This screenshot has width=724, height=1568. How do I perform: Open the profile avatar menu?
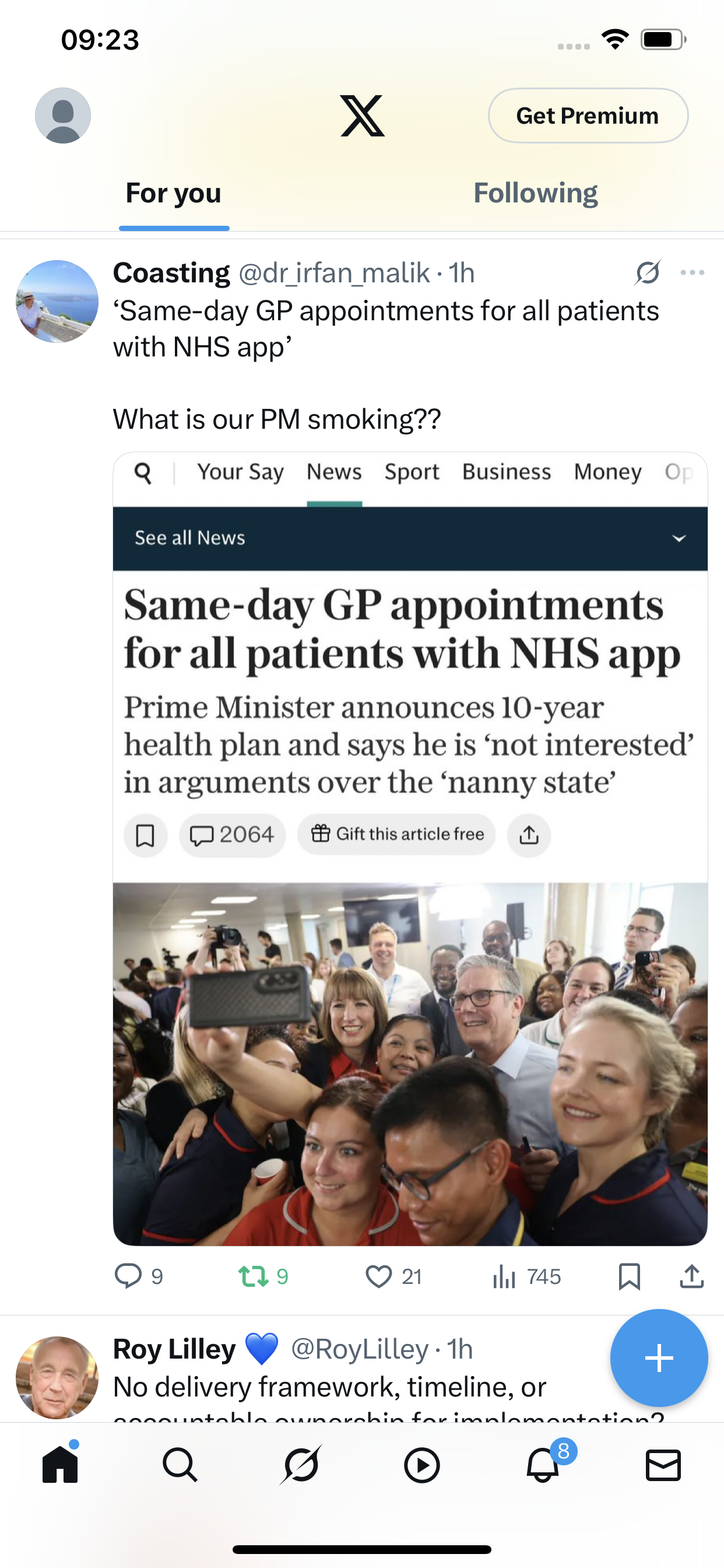tap(63, 116)
